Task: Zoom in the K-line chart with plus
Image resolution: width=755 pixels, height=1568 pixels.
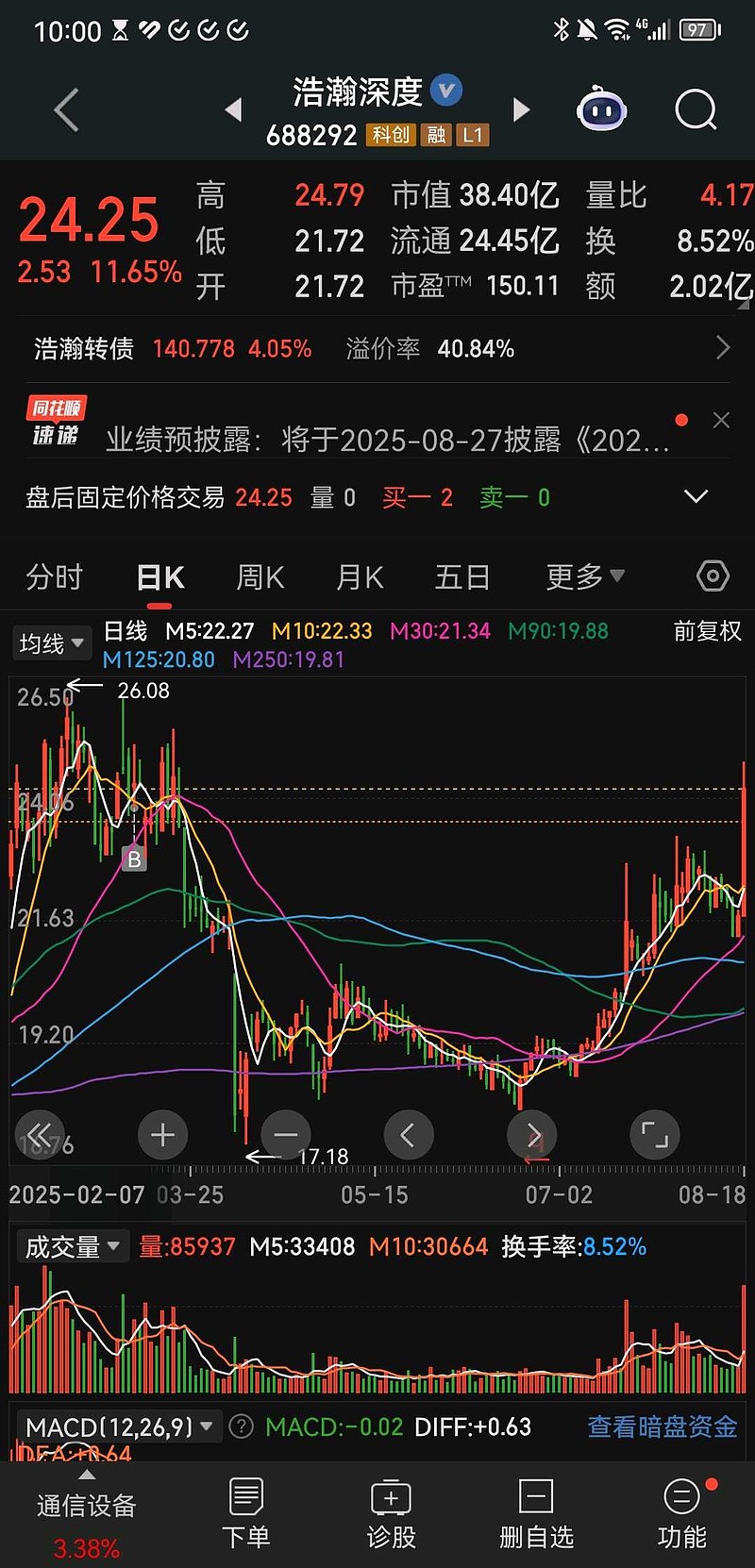Action: click(162, 1134)
